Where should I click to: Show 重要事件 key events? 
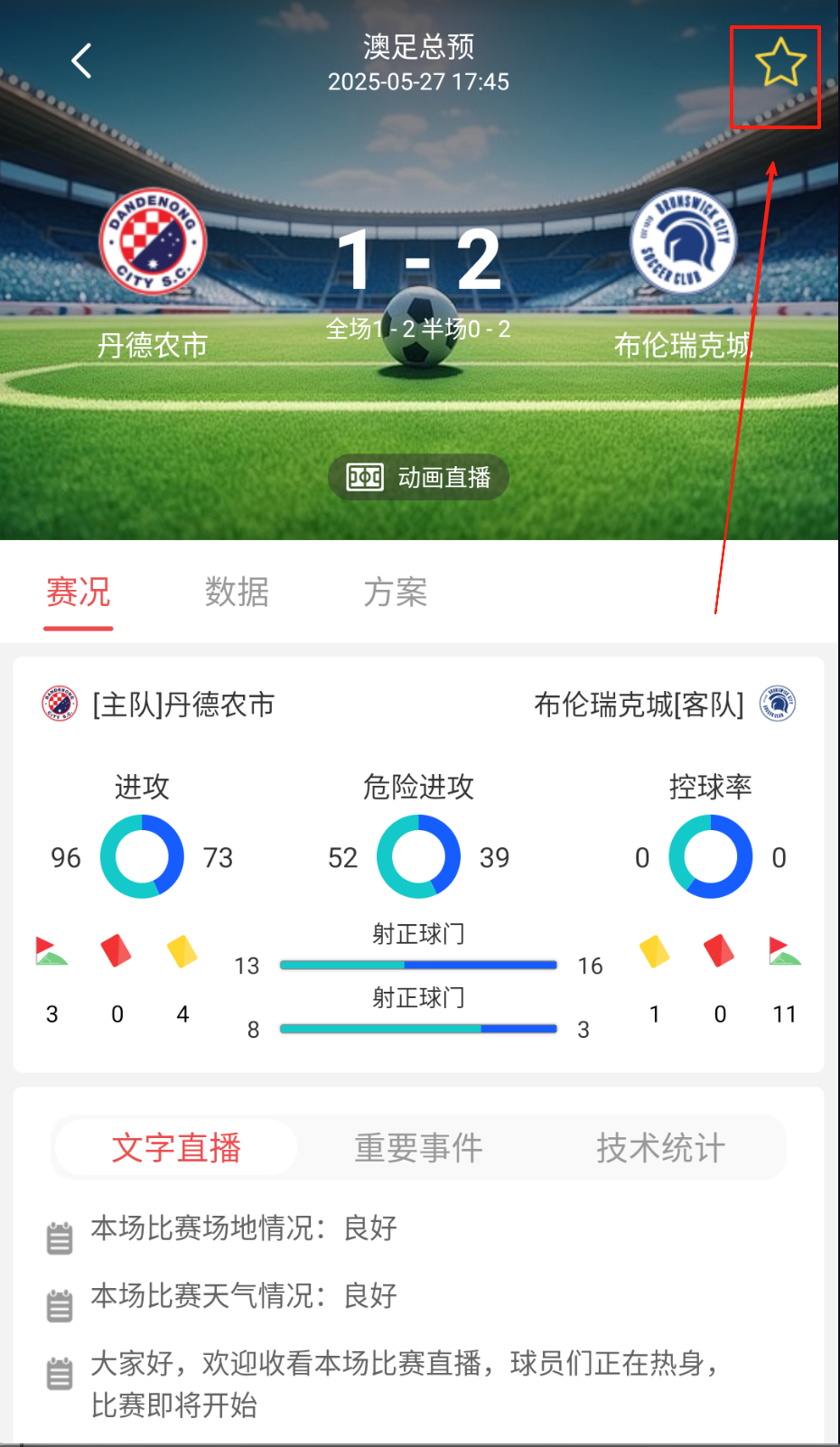click(418, 1148)
